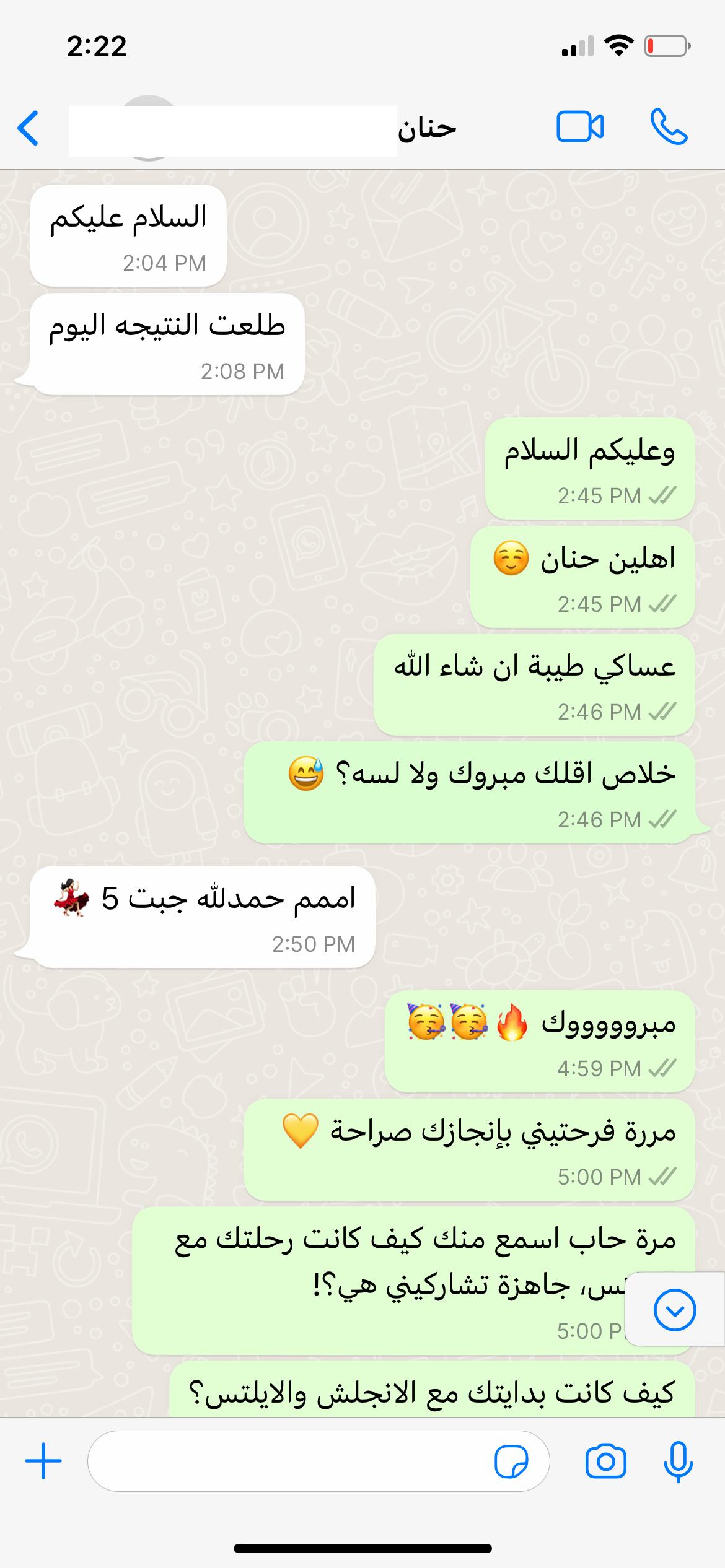Screen dimensions: 725x1568
Task: Open the camera to send a photo
Action: pyautogui.click(x=606, y=1461)
